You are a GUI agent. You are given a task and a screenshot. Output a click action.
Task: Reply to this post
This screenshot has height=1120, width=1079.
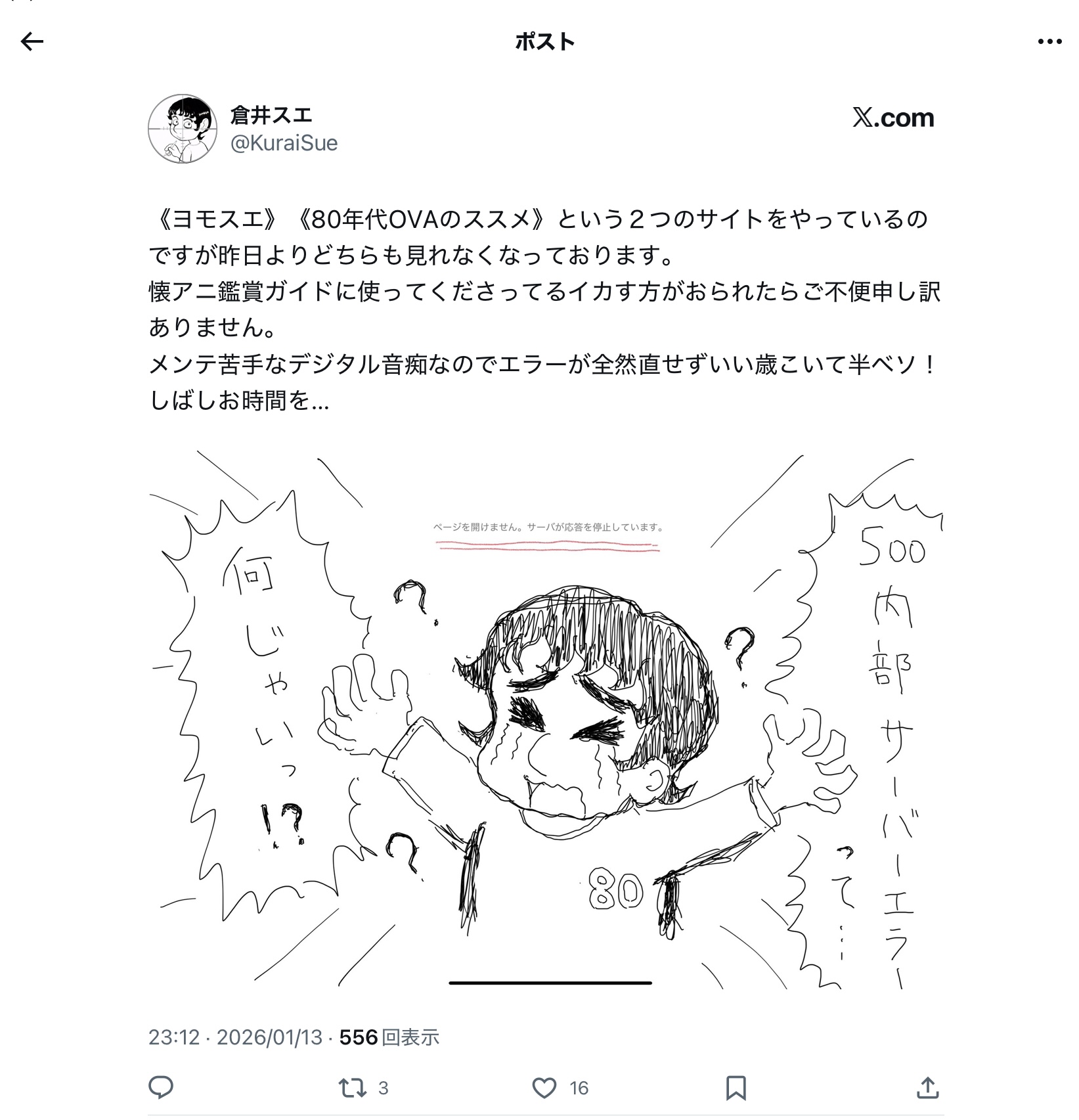161,1087
